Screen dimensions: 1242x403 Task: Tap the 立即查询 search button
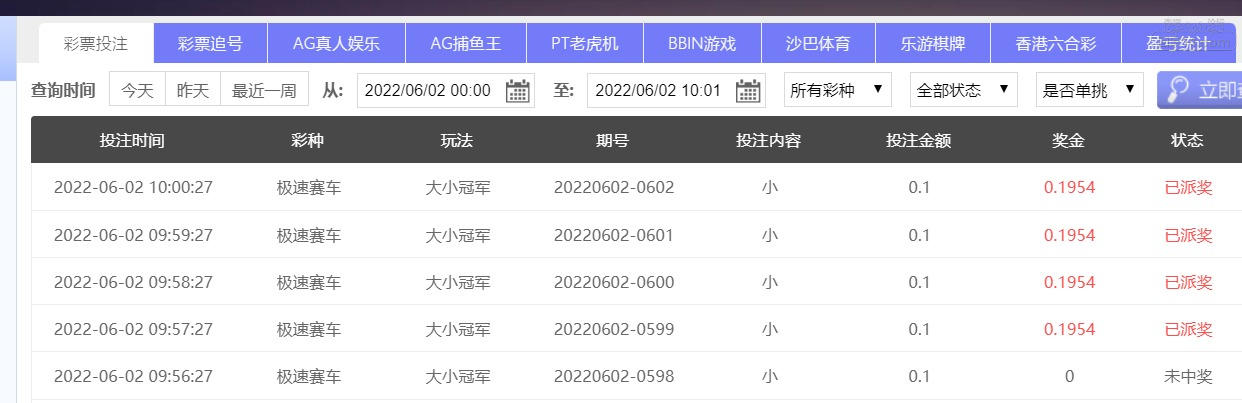pyautogui.click(x=1200, y=90)
